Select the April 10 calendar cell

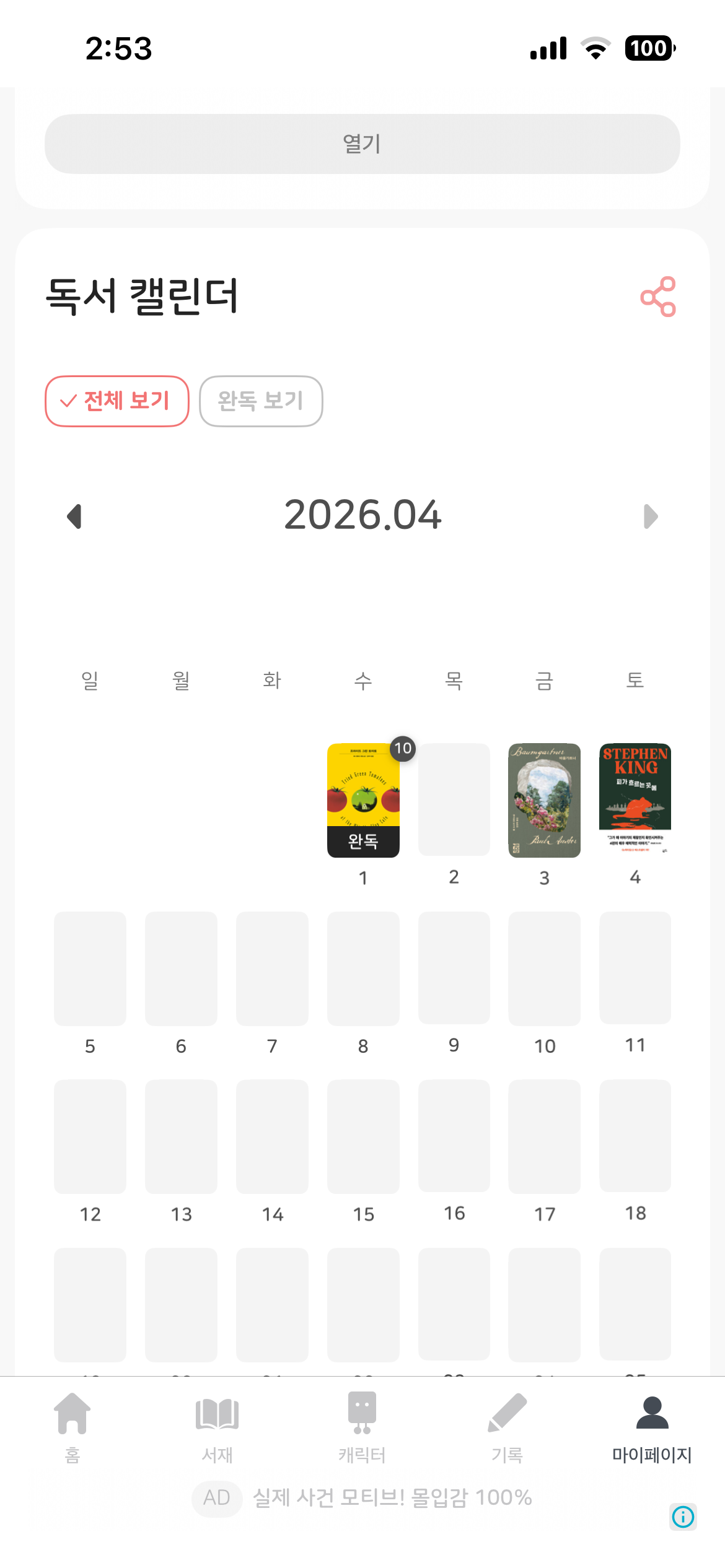[544, 969]
